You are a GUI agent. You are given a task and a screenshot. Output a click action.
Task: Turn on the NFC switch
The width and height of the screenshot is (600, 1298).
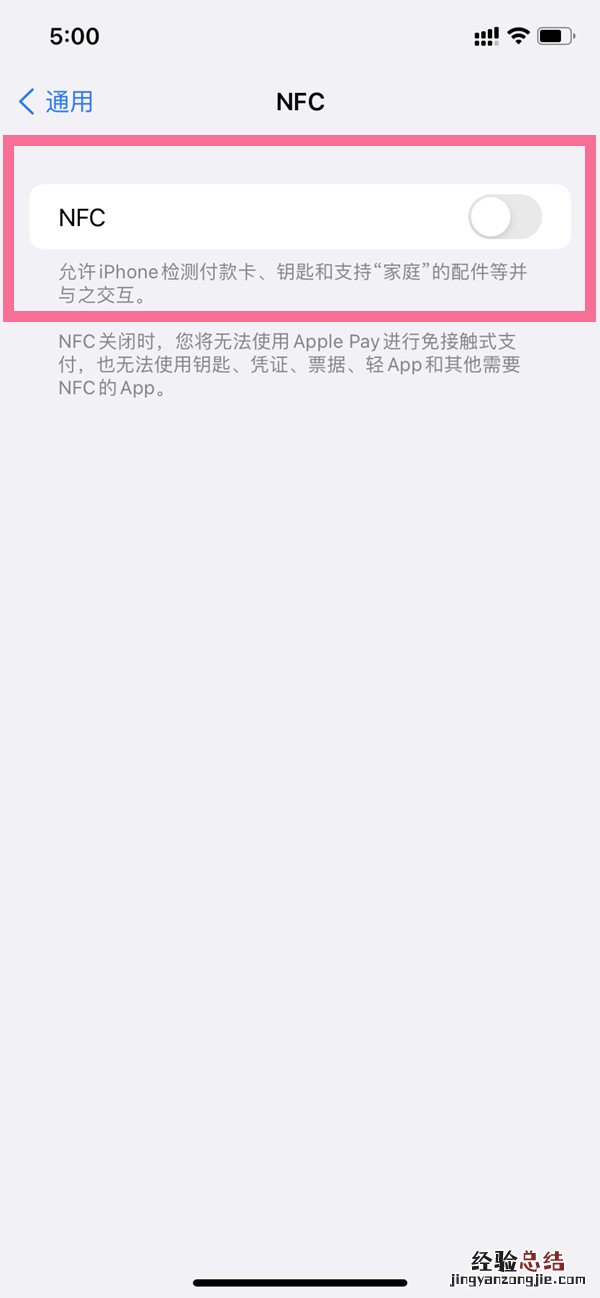(x=504, y=217)
